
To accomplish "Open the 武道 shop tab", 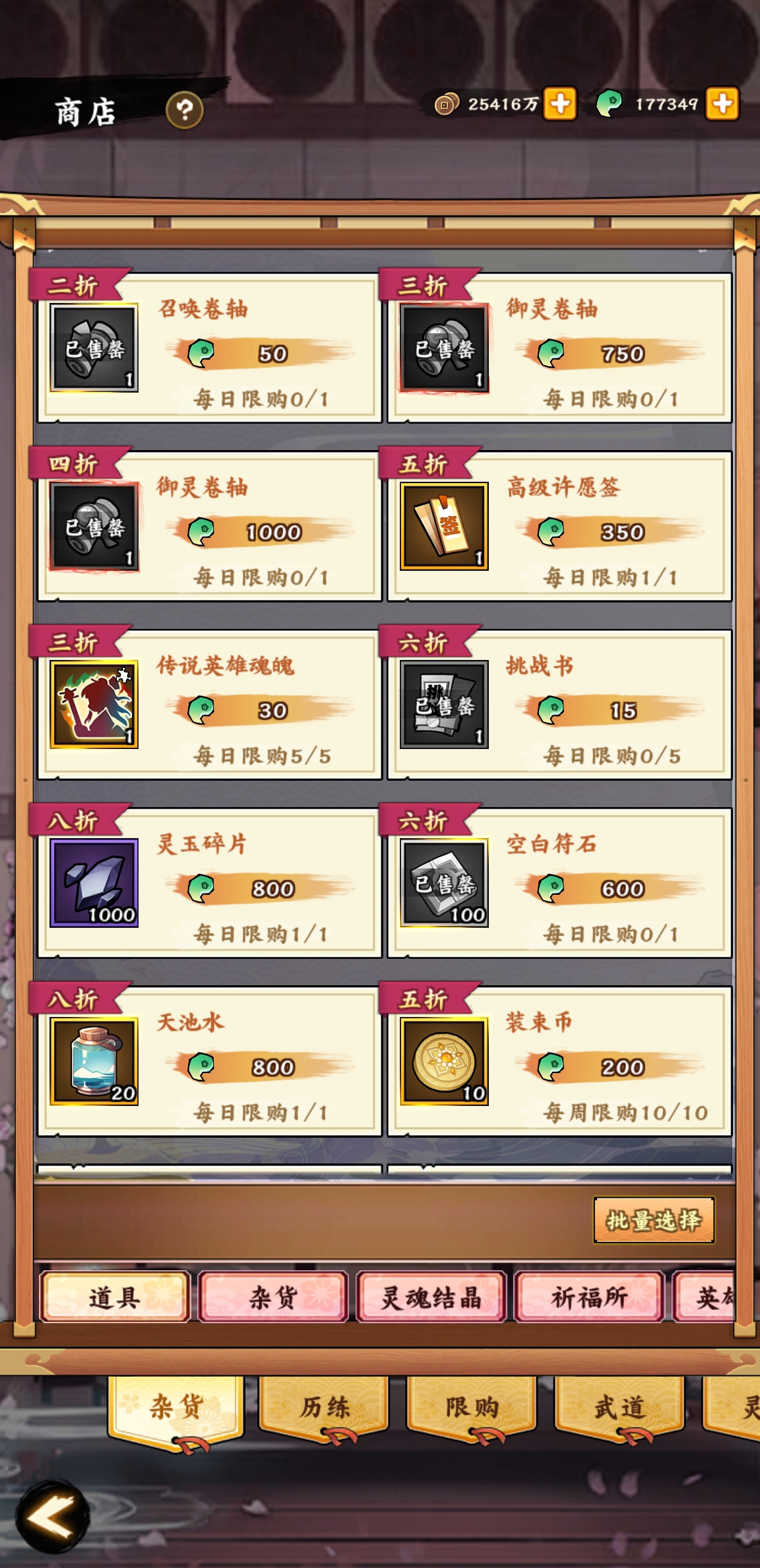I will [x=619, y=1408].
